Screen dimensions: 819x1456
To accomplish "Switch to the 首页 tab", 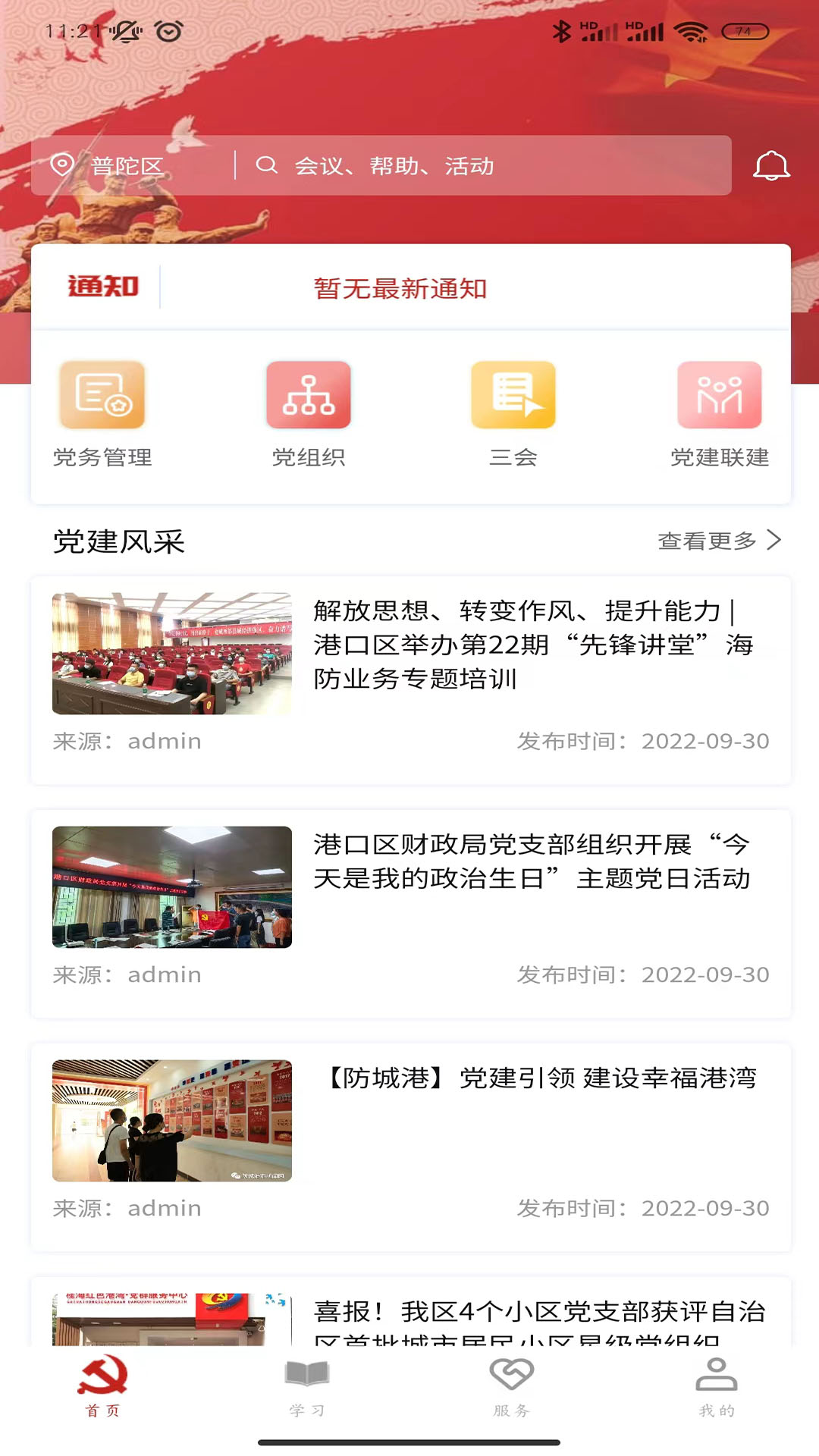I will pos(102,1386).
